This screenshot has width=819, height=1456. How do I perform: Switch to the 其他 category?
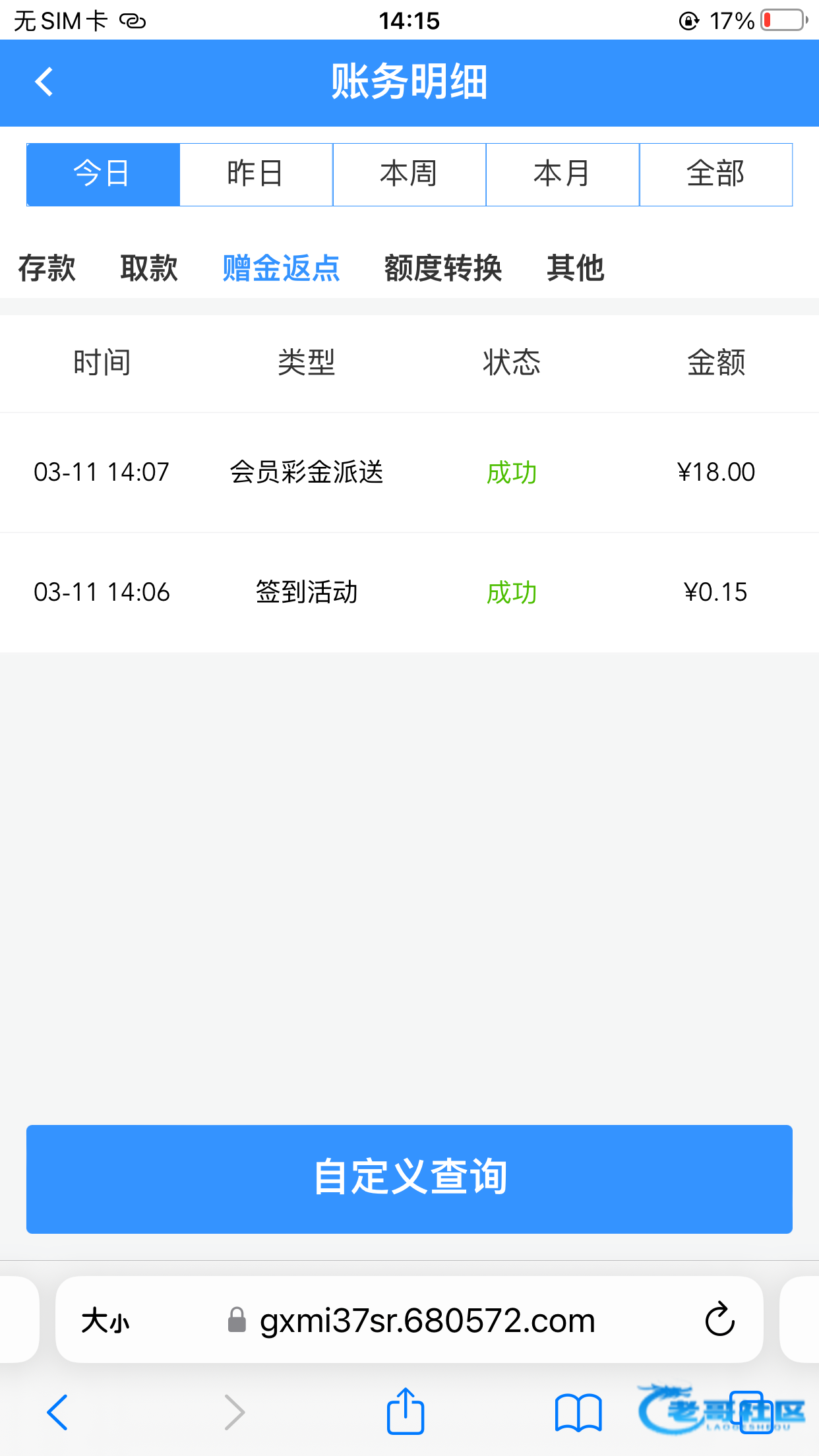(575, 268)
